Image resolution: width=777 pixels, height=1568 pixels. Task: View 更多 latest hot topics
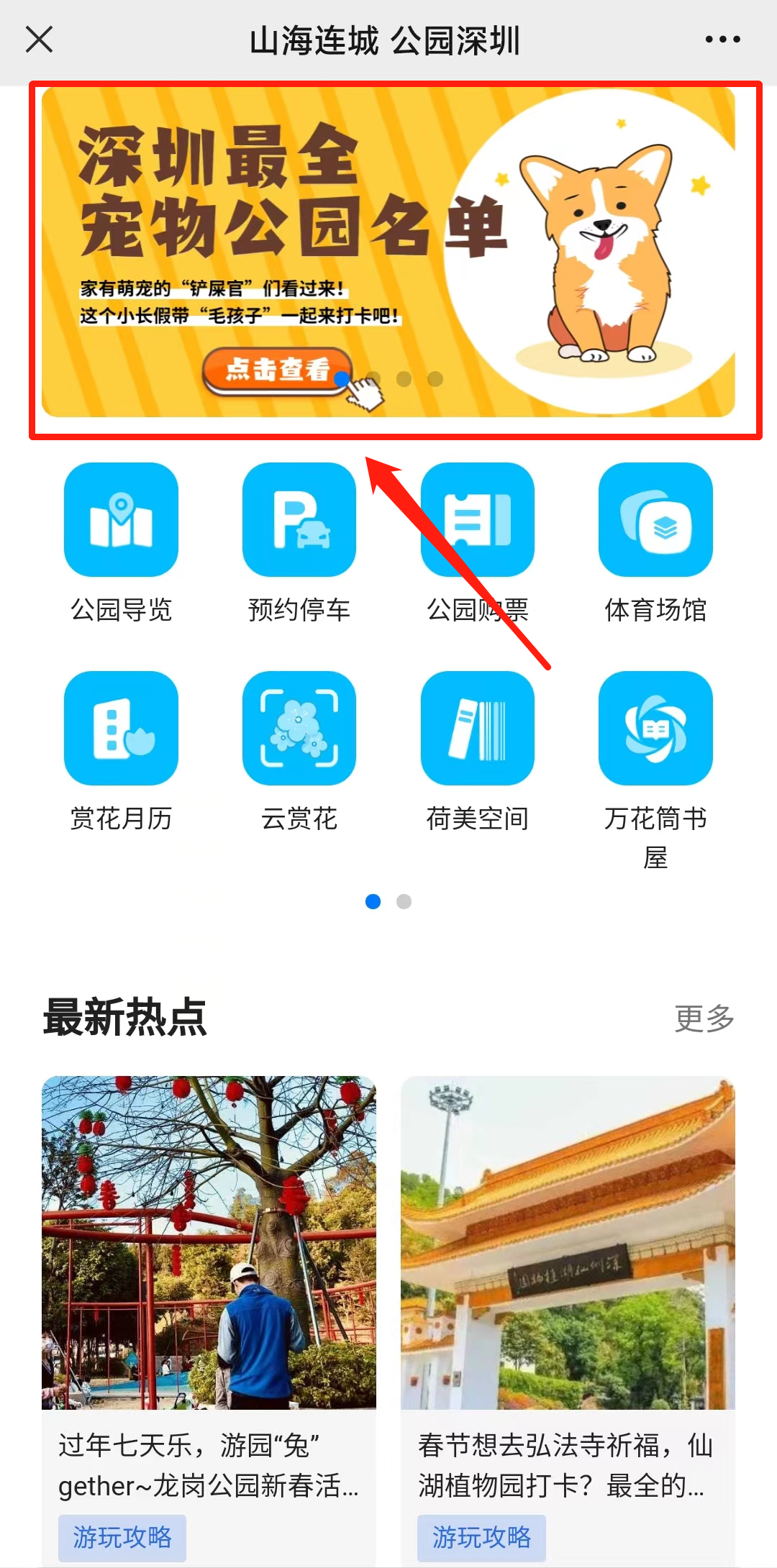point(704,1018)
